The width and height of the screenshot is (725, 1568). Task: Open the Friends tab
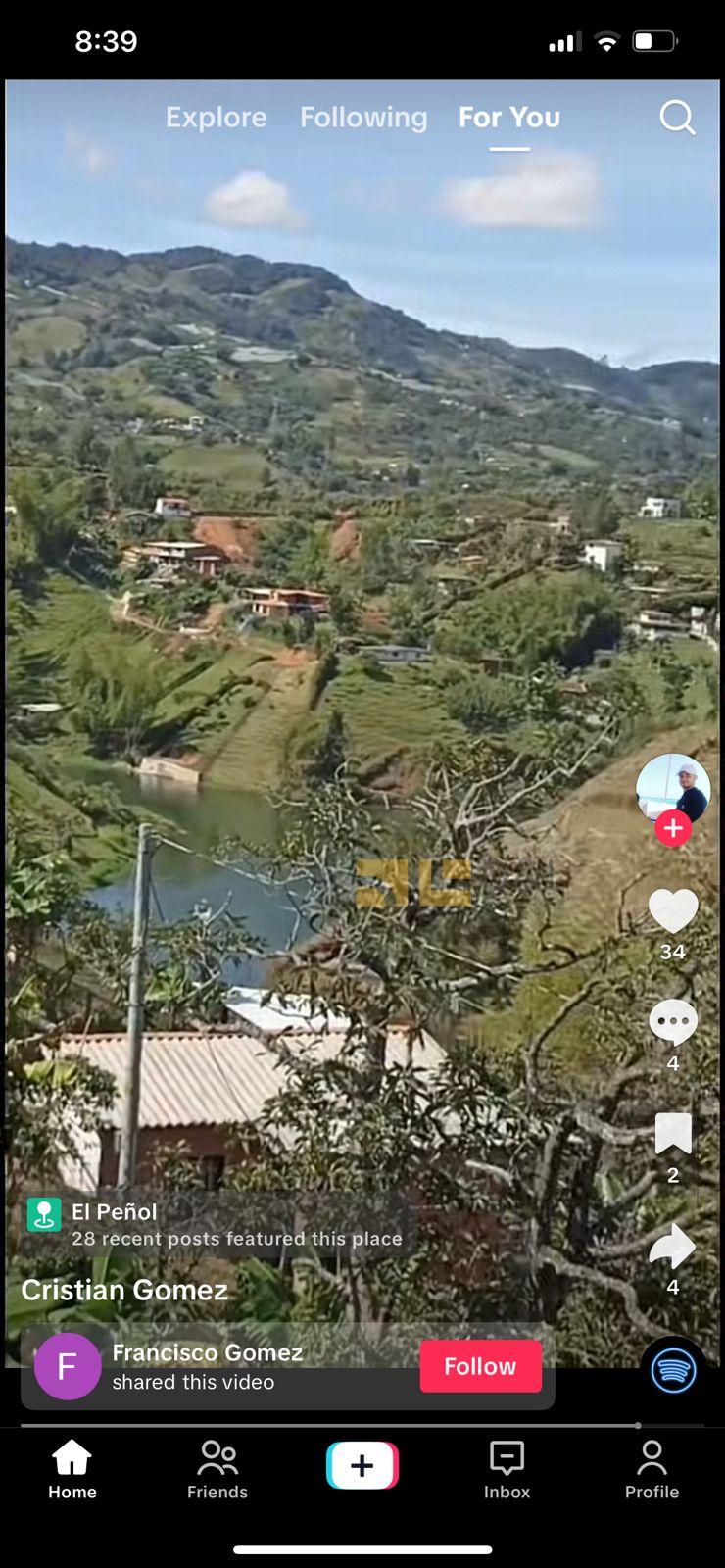click(x=217, y=1469)
